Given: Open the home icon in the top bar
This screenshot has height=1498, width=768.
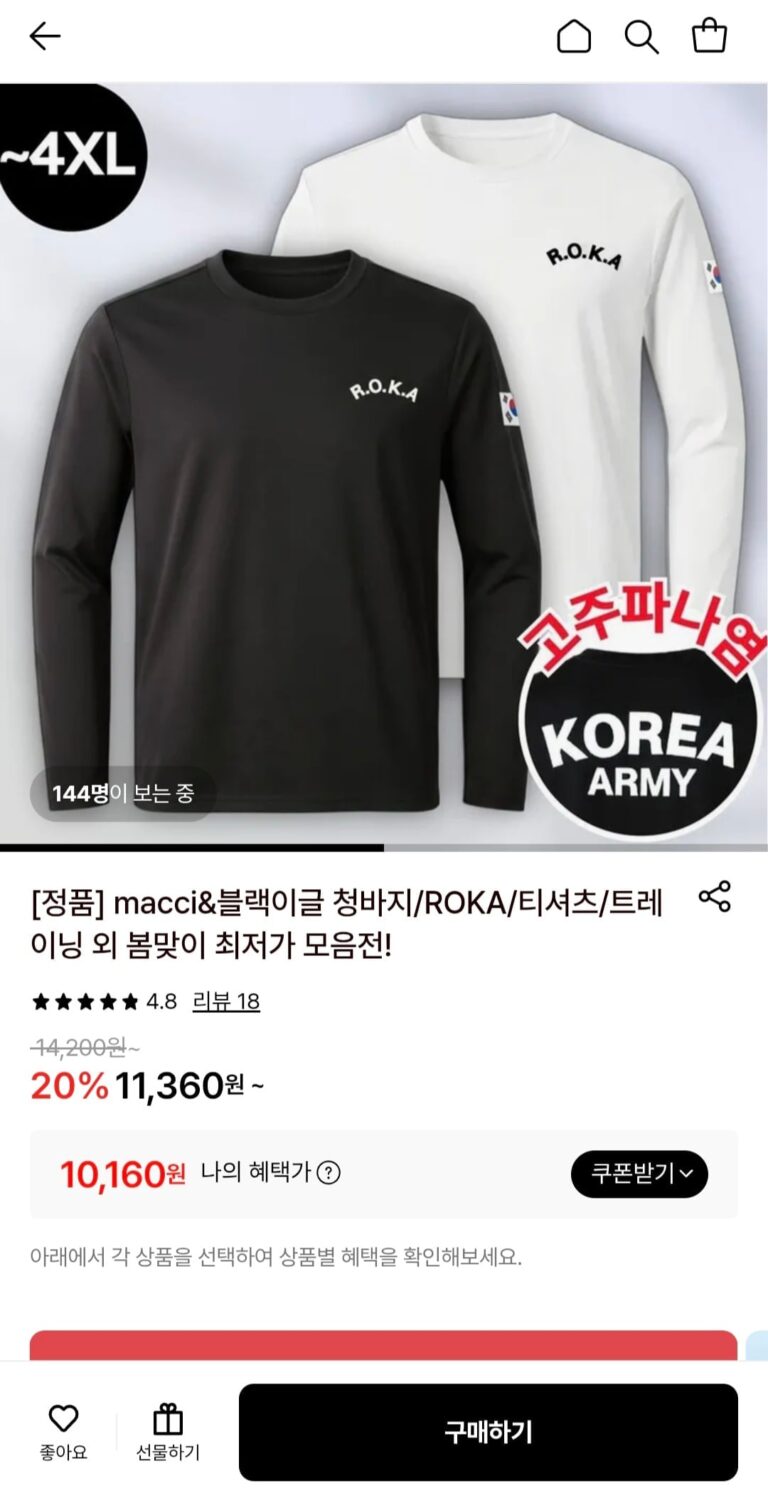Looking at the screenshot, I should pyautogui.click(x=574, y=37).
